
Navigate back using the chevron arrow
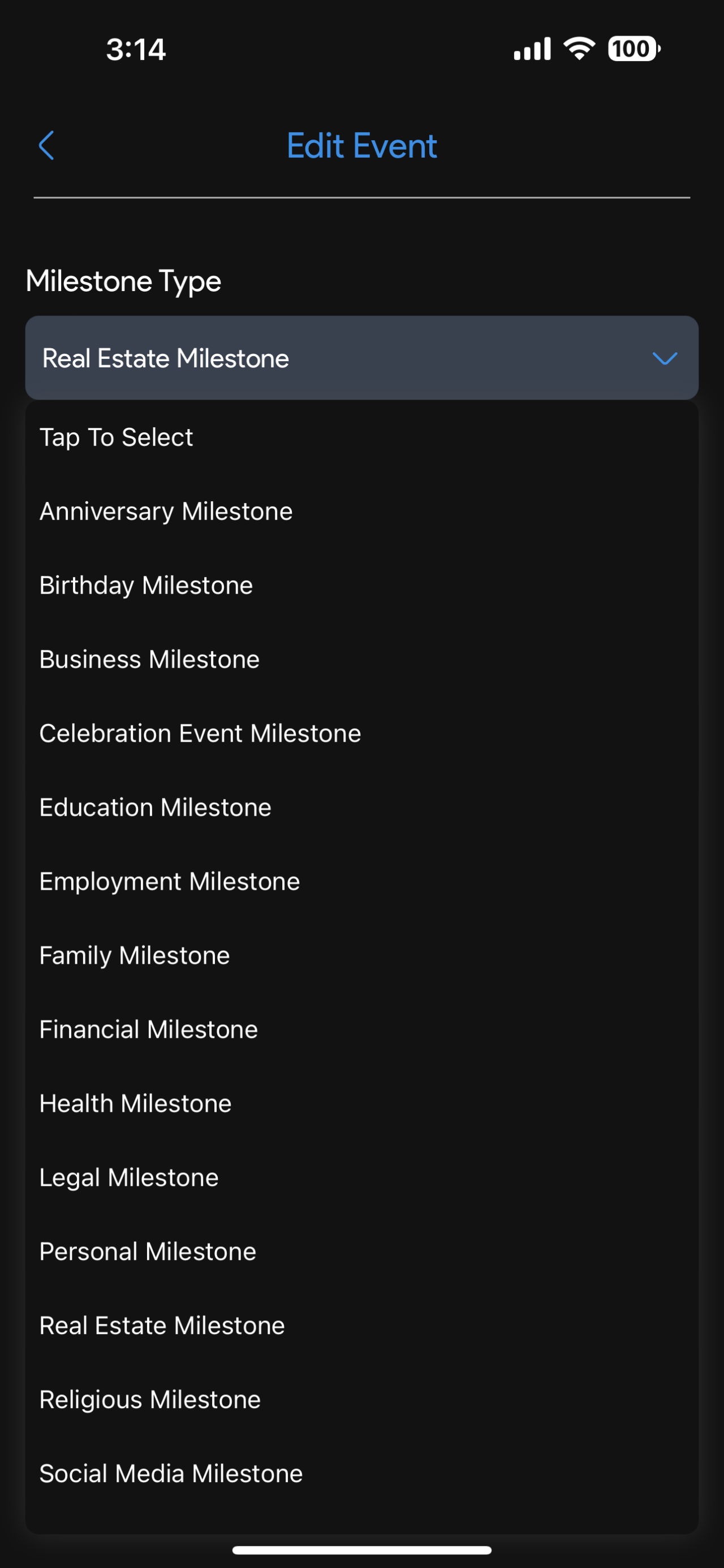(x=47, y=145)
